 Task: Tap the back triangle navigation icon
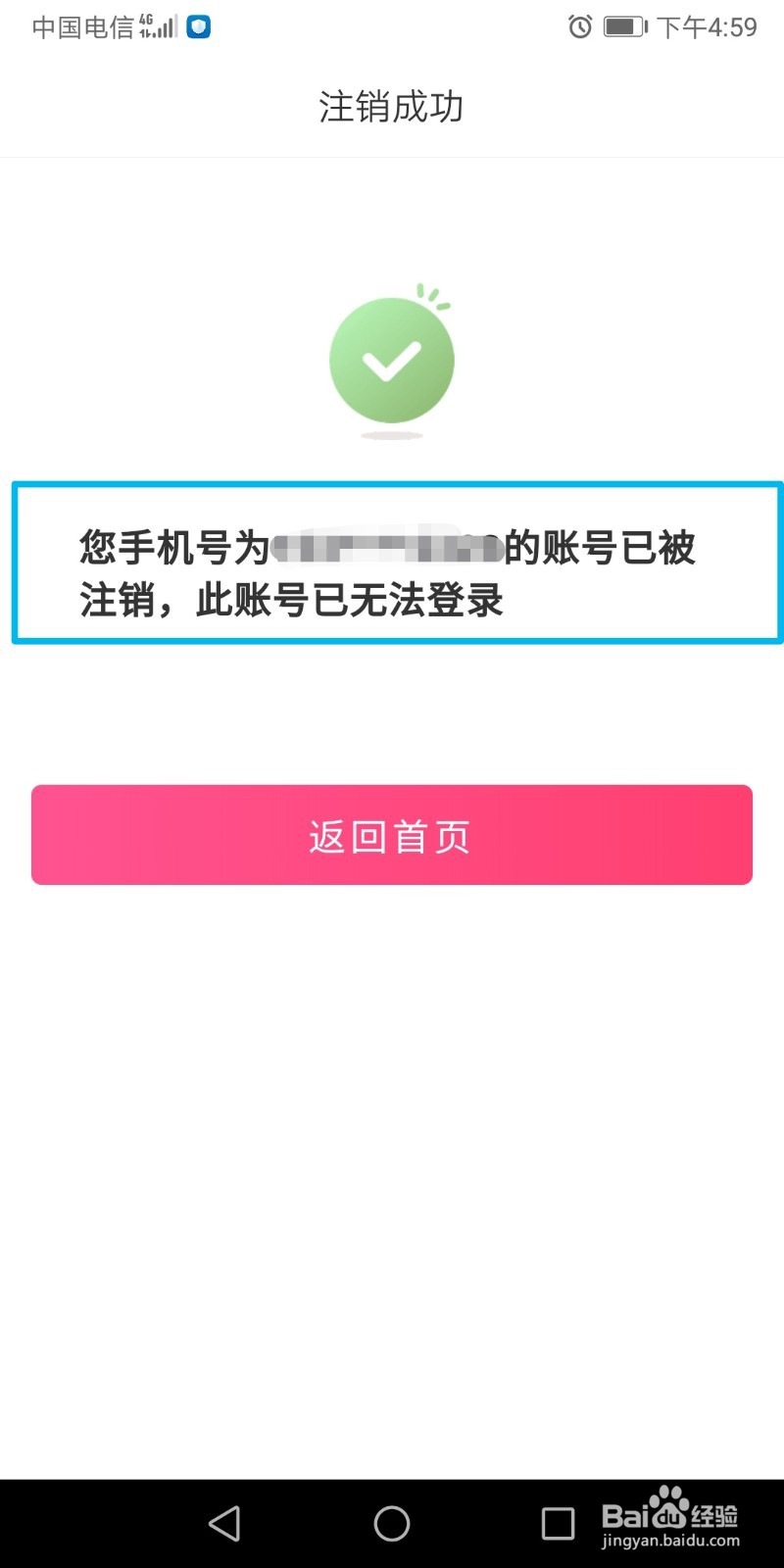(224, 1524)
